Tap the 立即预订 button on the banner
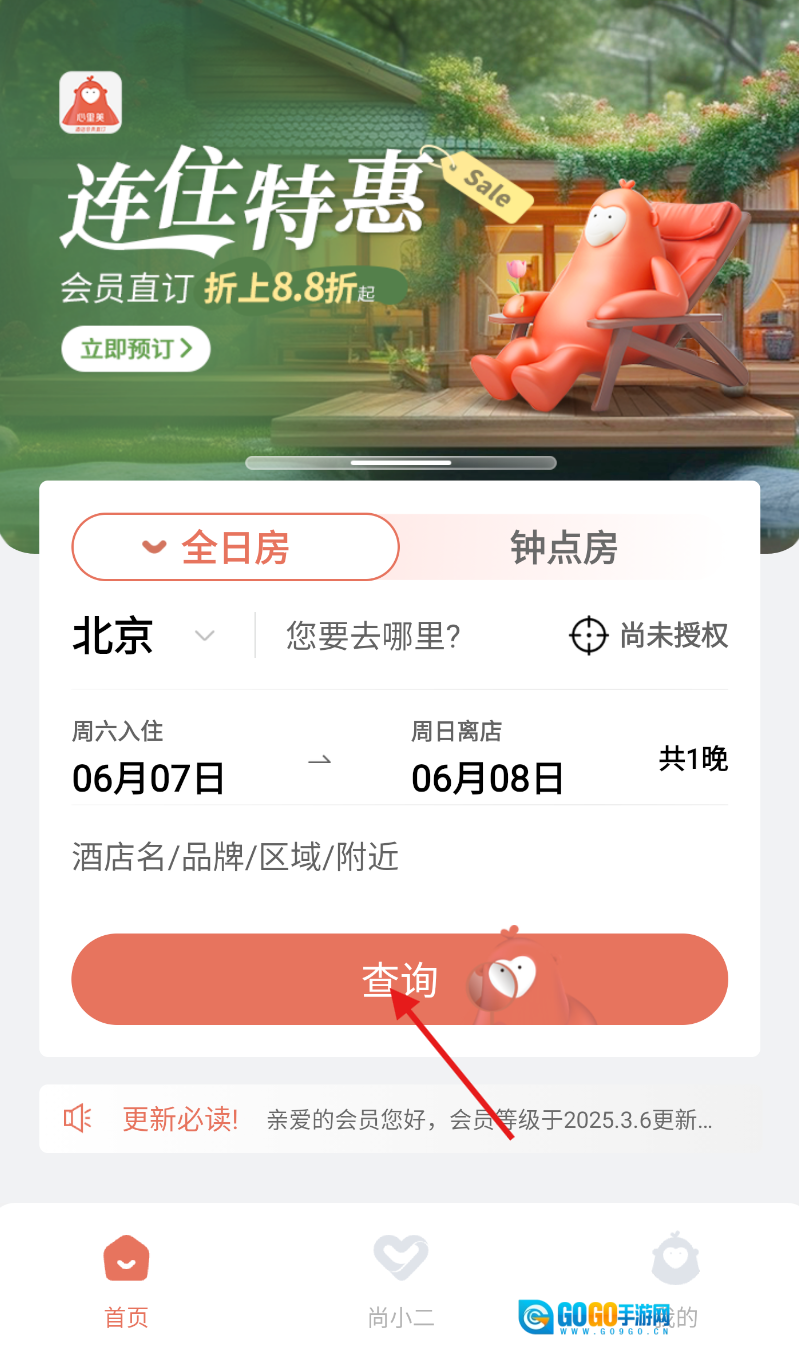The height and width of the screenshot is (1345, 799). [135, 349]
